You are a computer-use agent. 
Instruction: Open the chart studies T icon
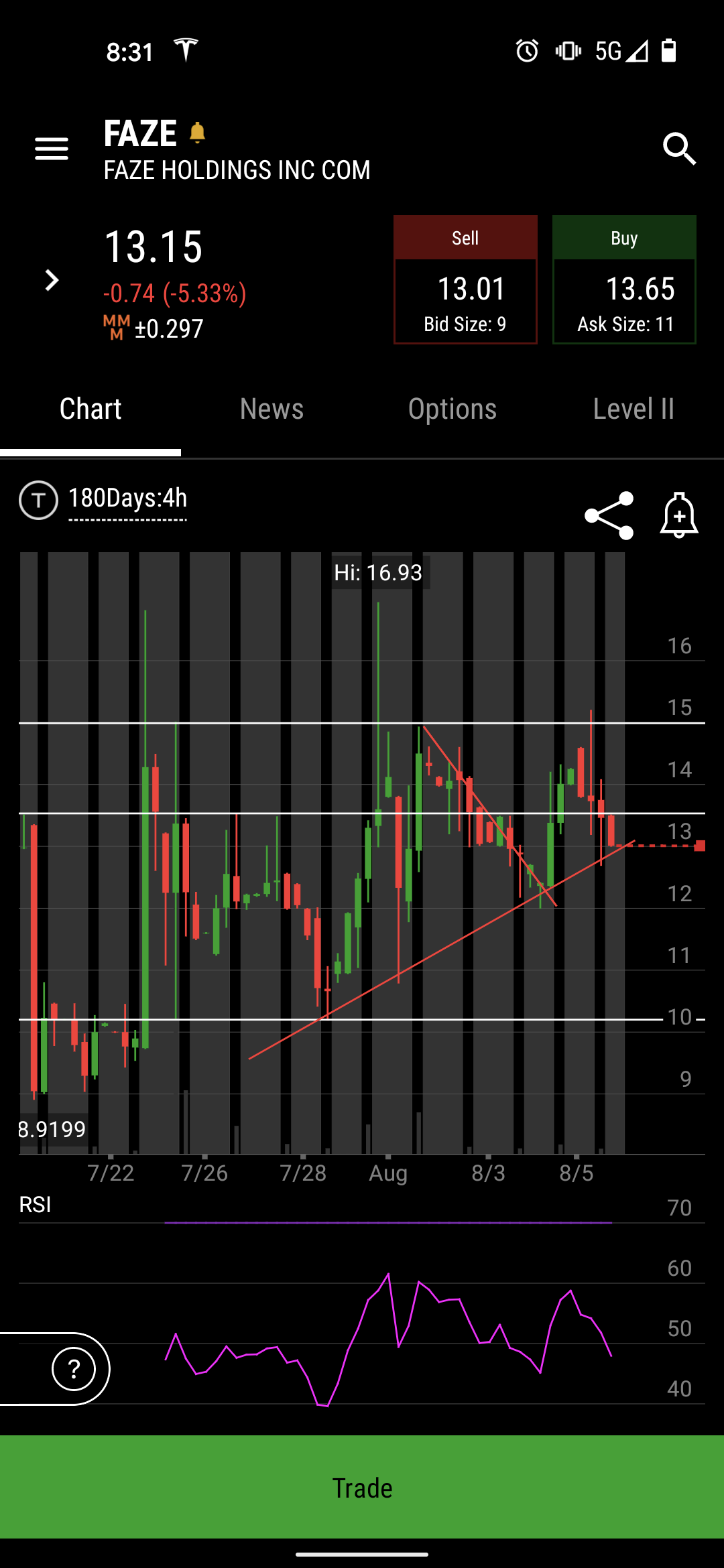(x=38, y=500)
